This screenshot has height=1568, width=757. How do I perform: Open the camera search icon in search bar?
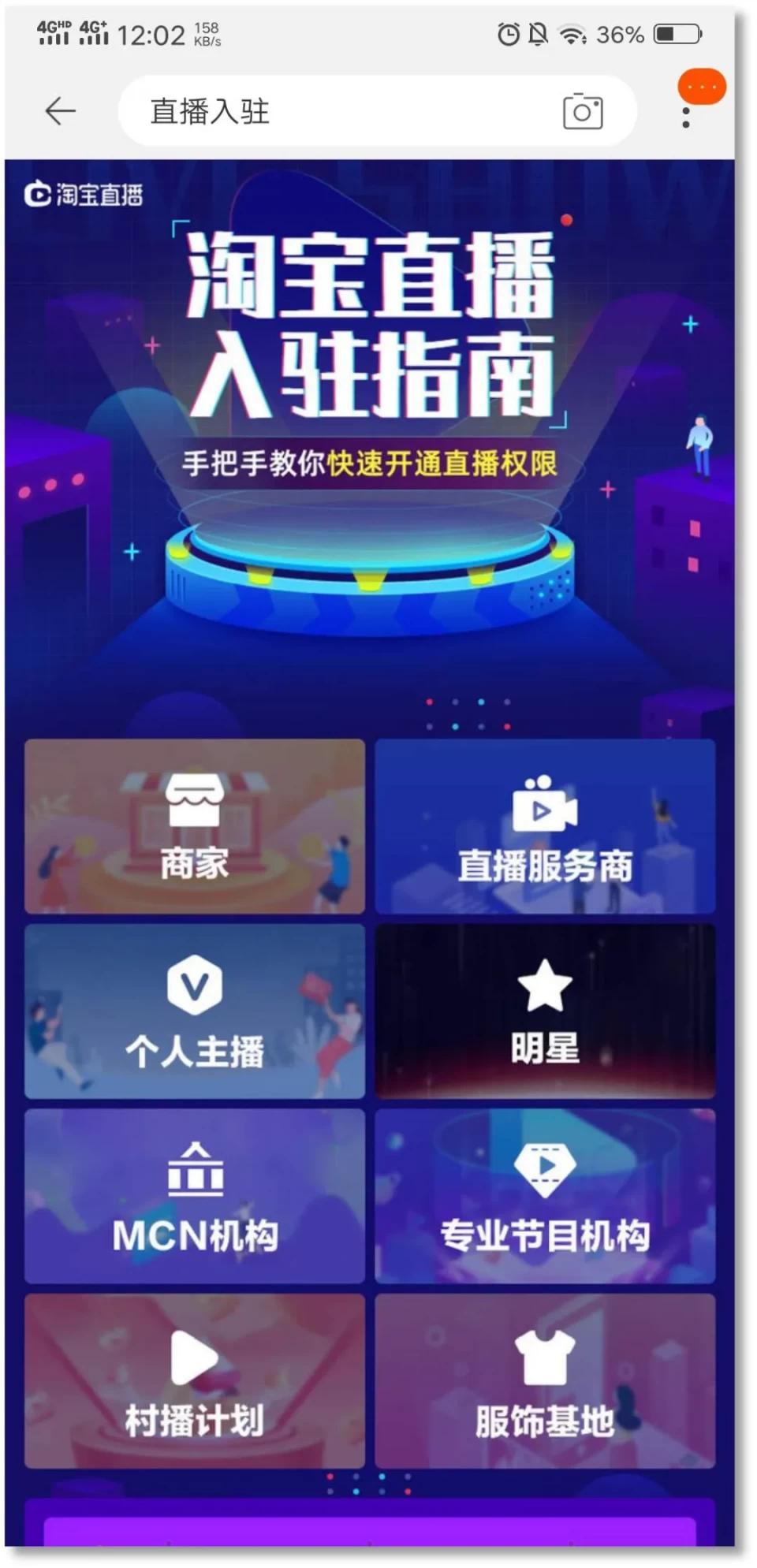coord(584,112)
